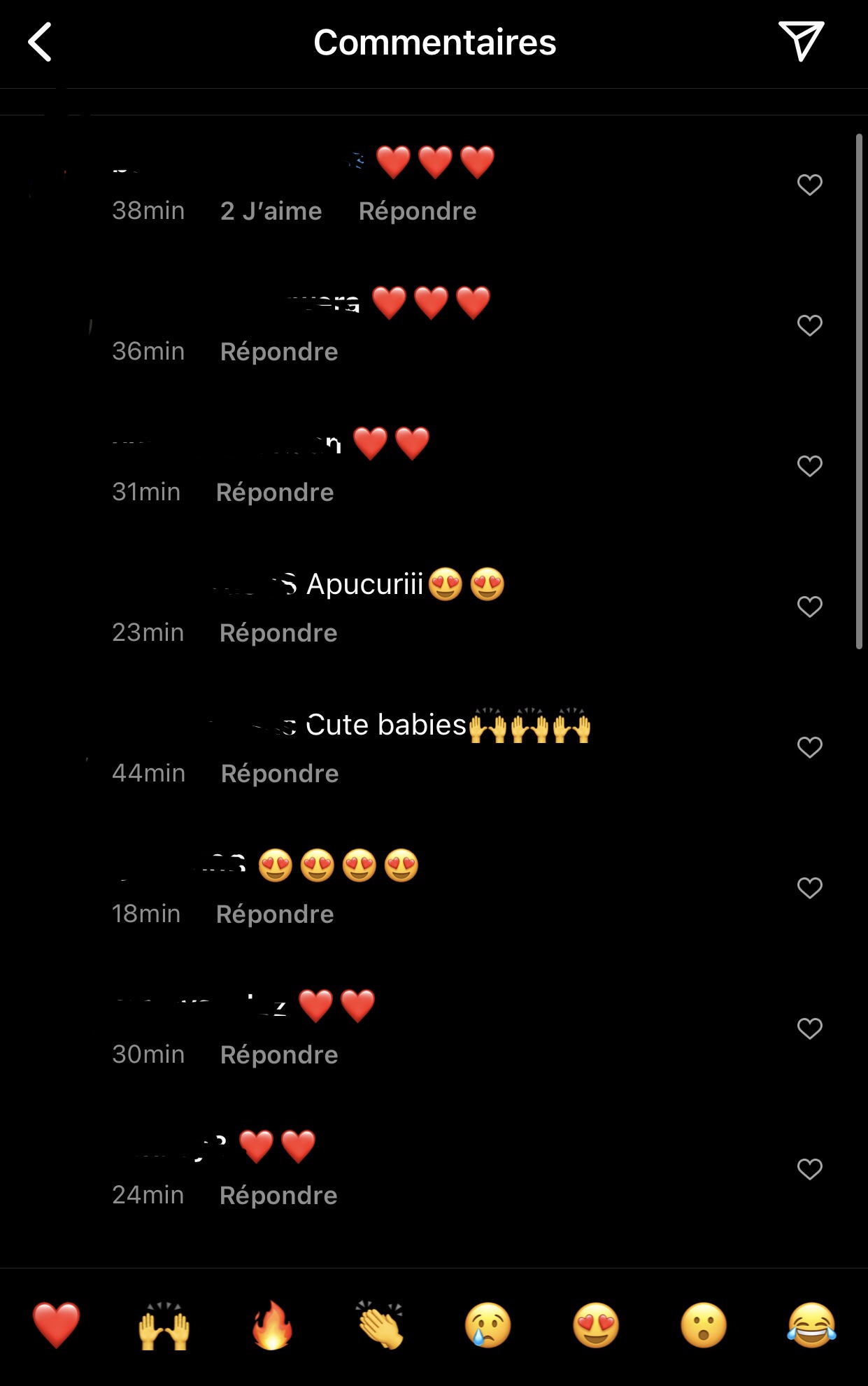This screenshot has height=1386, width=868.
Task: Insert the red heart quick emoji
Action: [x=57, y=1325]
